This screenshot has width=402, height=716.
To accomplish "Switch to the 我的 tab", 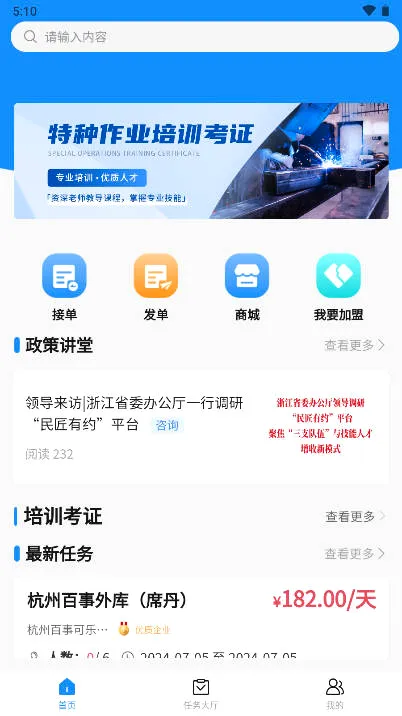I will 335,694.
